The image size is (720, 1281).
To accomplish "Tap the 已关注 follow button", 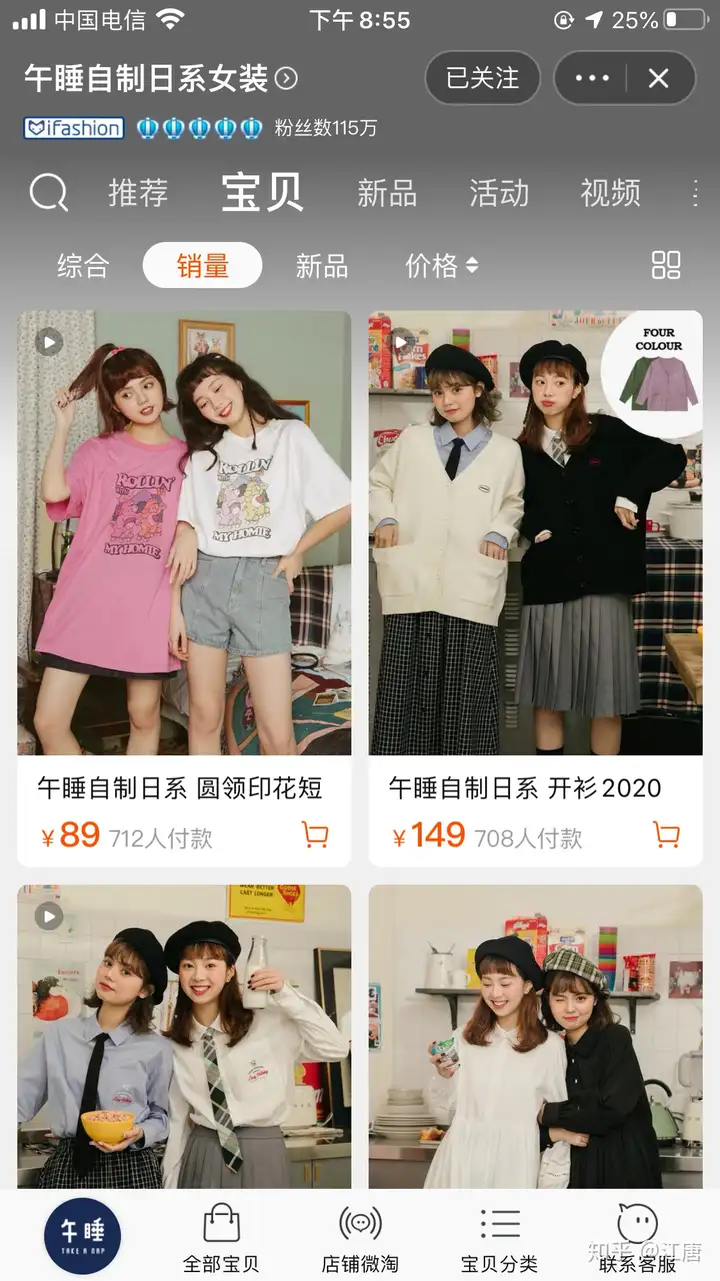I will click(482, 78).
